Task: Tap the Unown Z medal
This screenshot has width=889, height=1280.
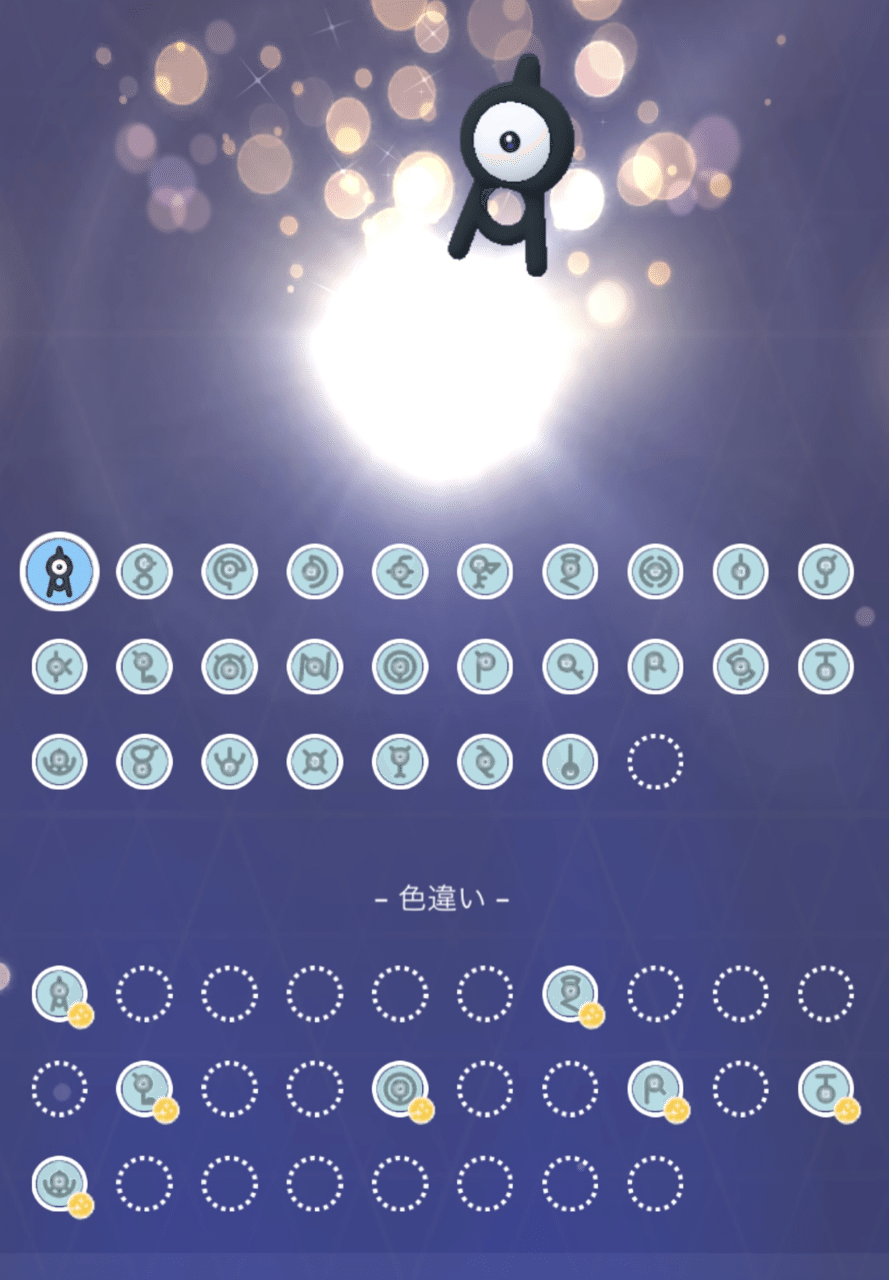Action: 485,760
